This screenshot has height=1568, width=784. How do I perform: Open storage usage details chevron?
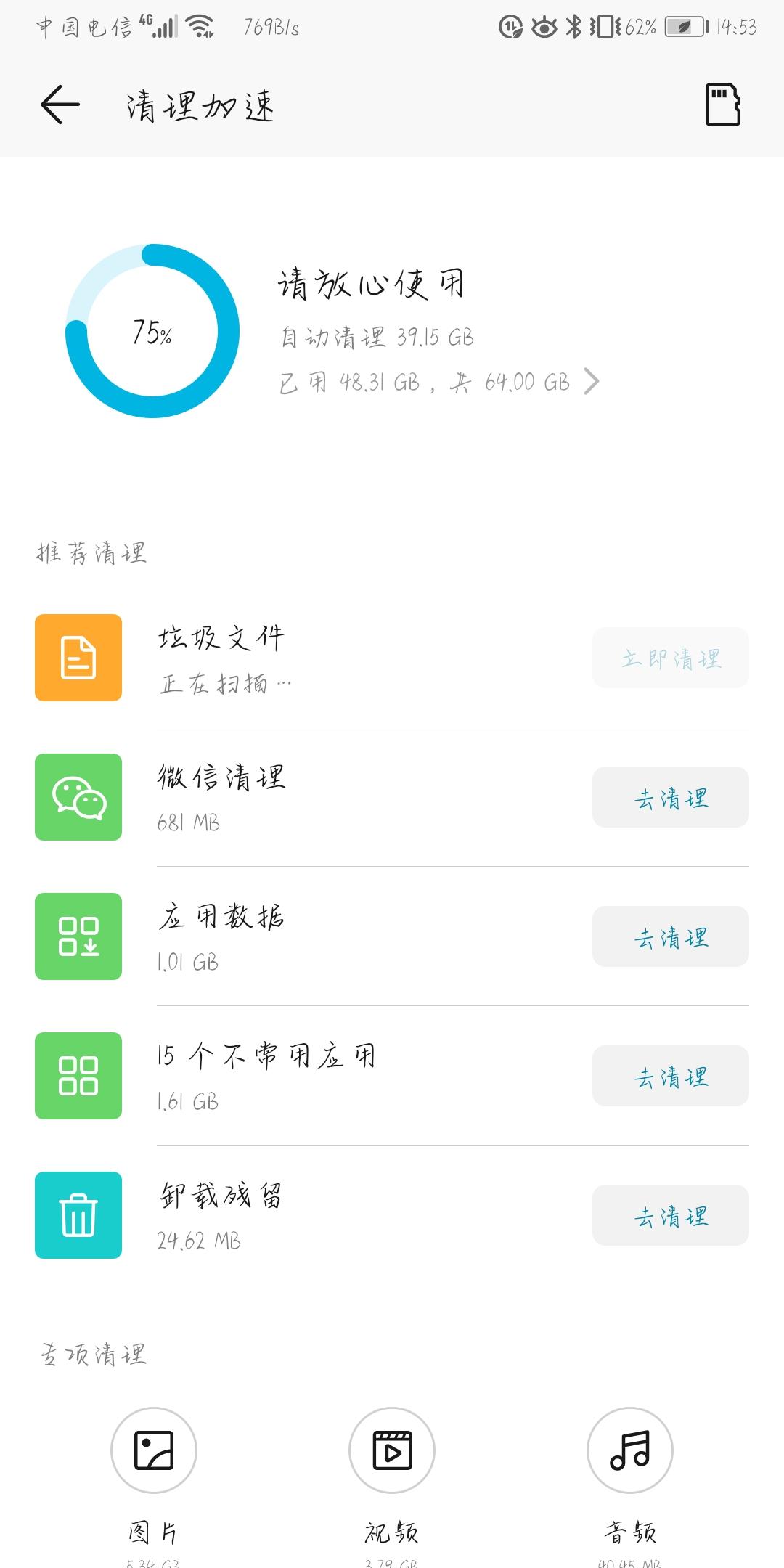592,382
